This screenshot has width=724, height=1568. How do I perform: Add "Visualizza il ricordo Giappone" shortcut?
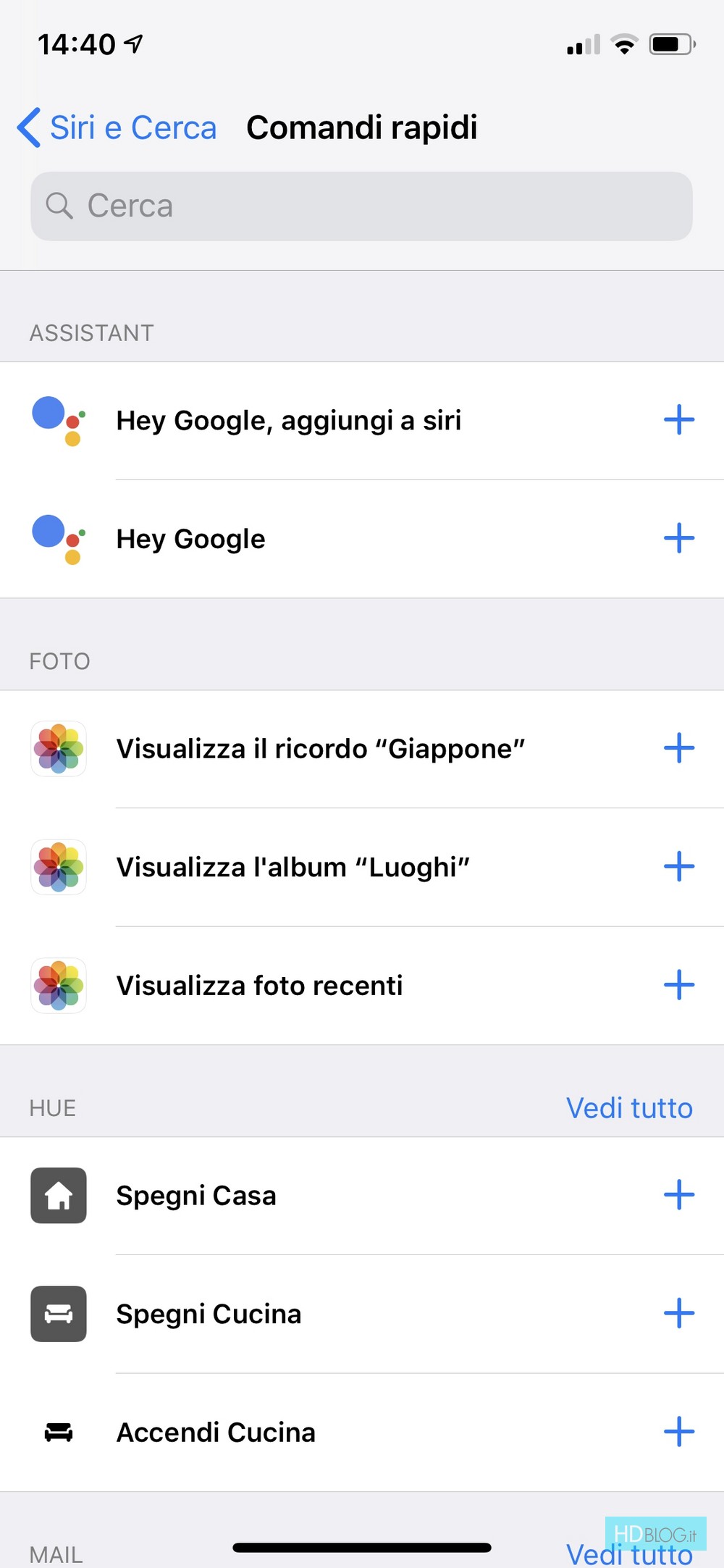tap(679, 748)
